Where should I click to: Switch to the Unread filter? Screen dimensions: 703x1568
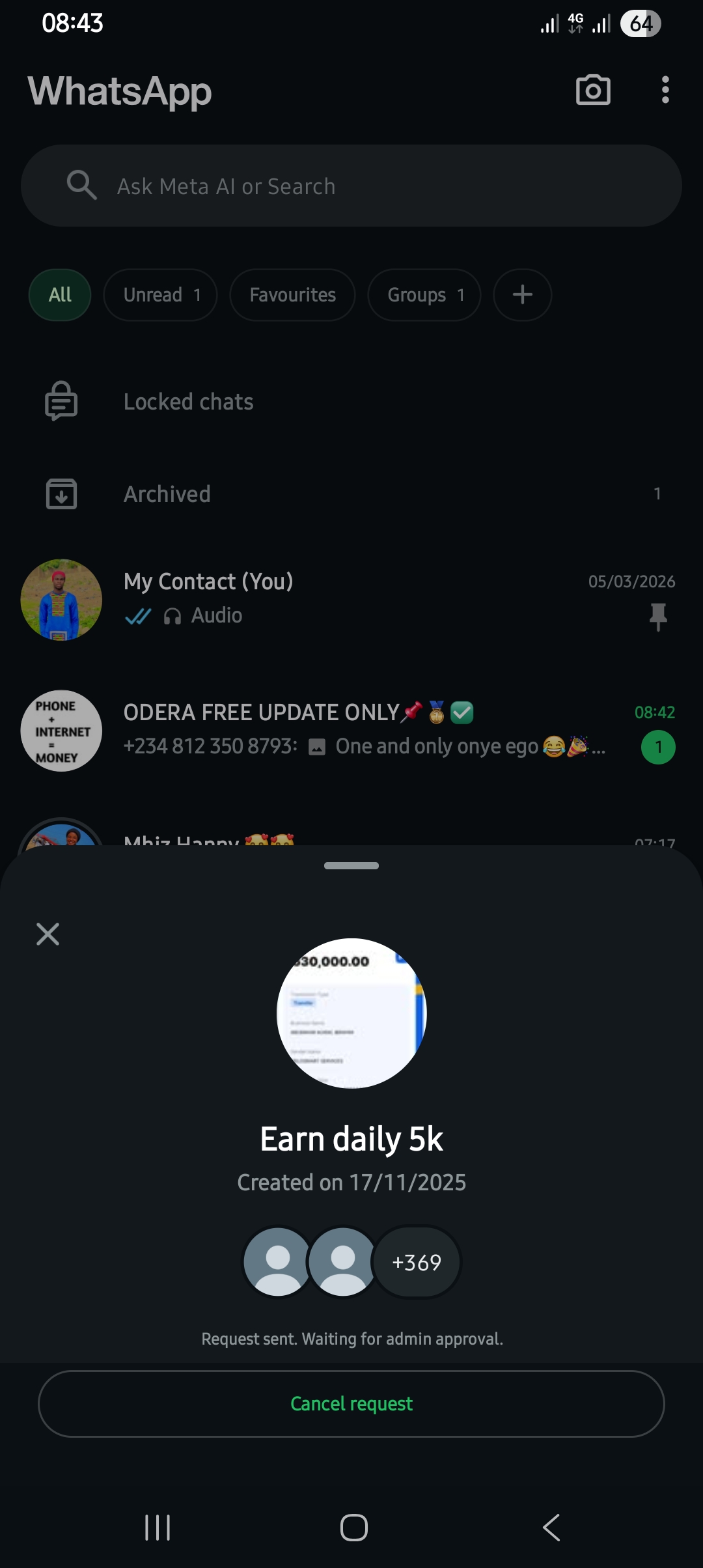[x=160, y=295]
